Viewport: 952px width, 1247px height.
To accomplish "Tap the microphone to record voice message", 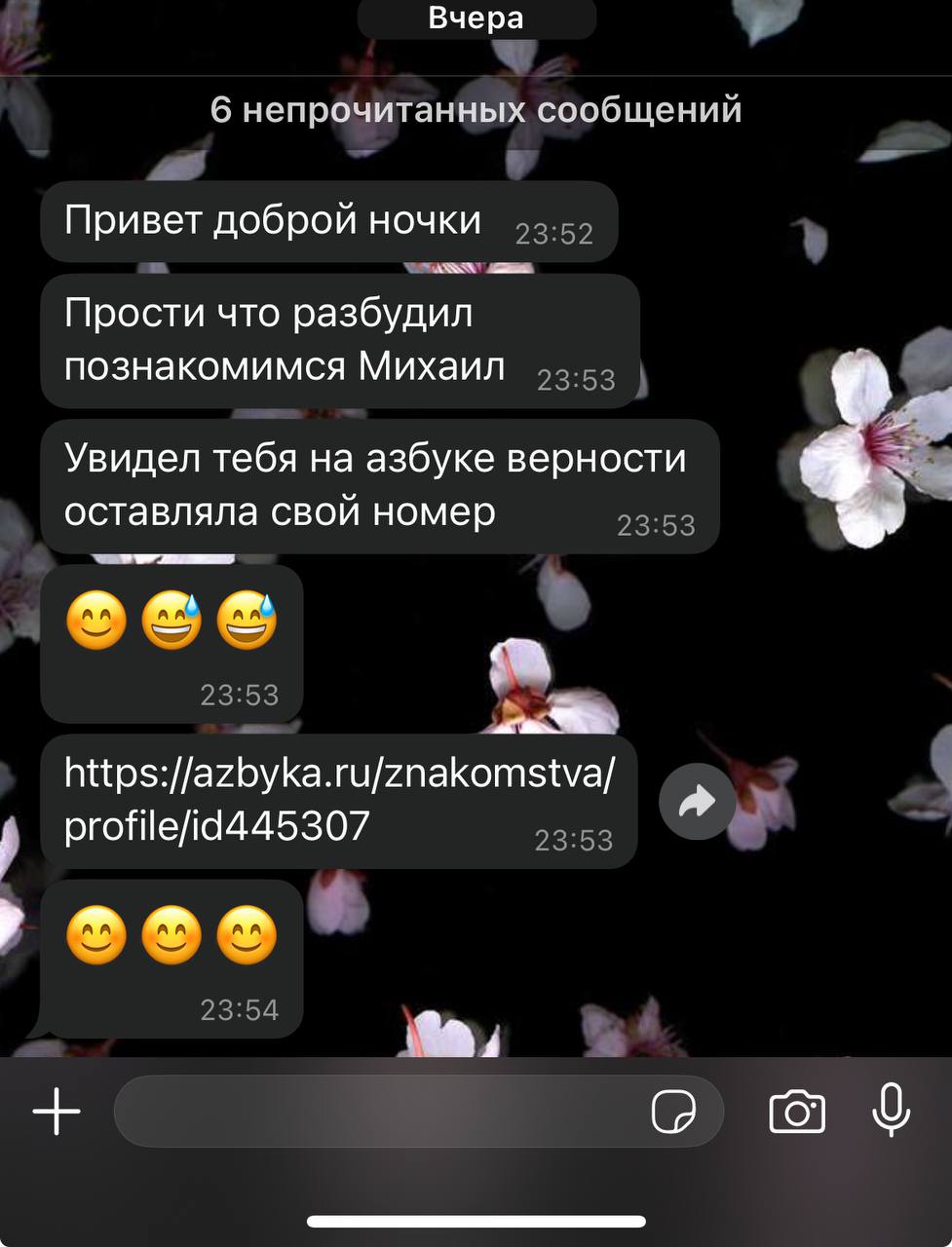I will (891, 1111).
